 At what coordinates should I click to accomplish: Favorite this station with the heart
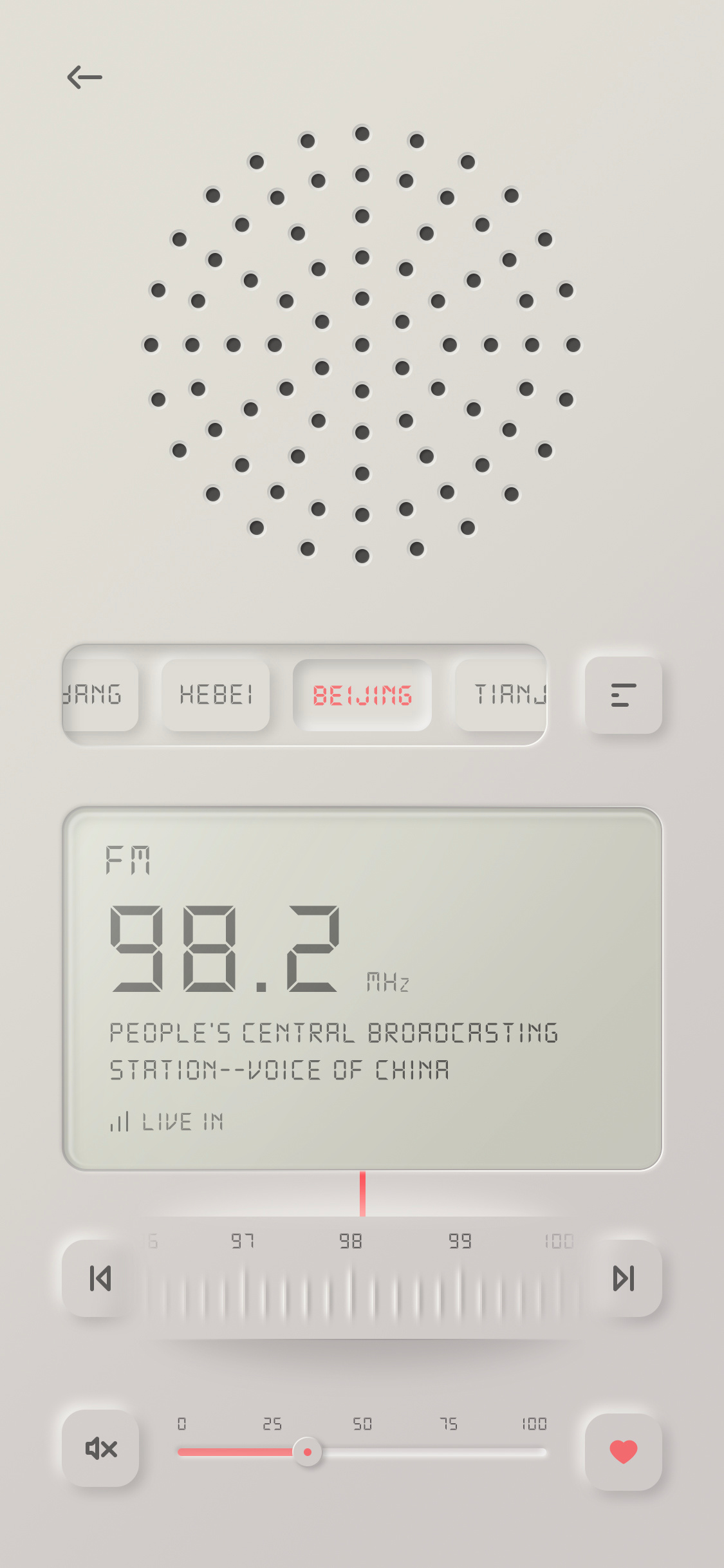(x=623, y=1452)
